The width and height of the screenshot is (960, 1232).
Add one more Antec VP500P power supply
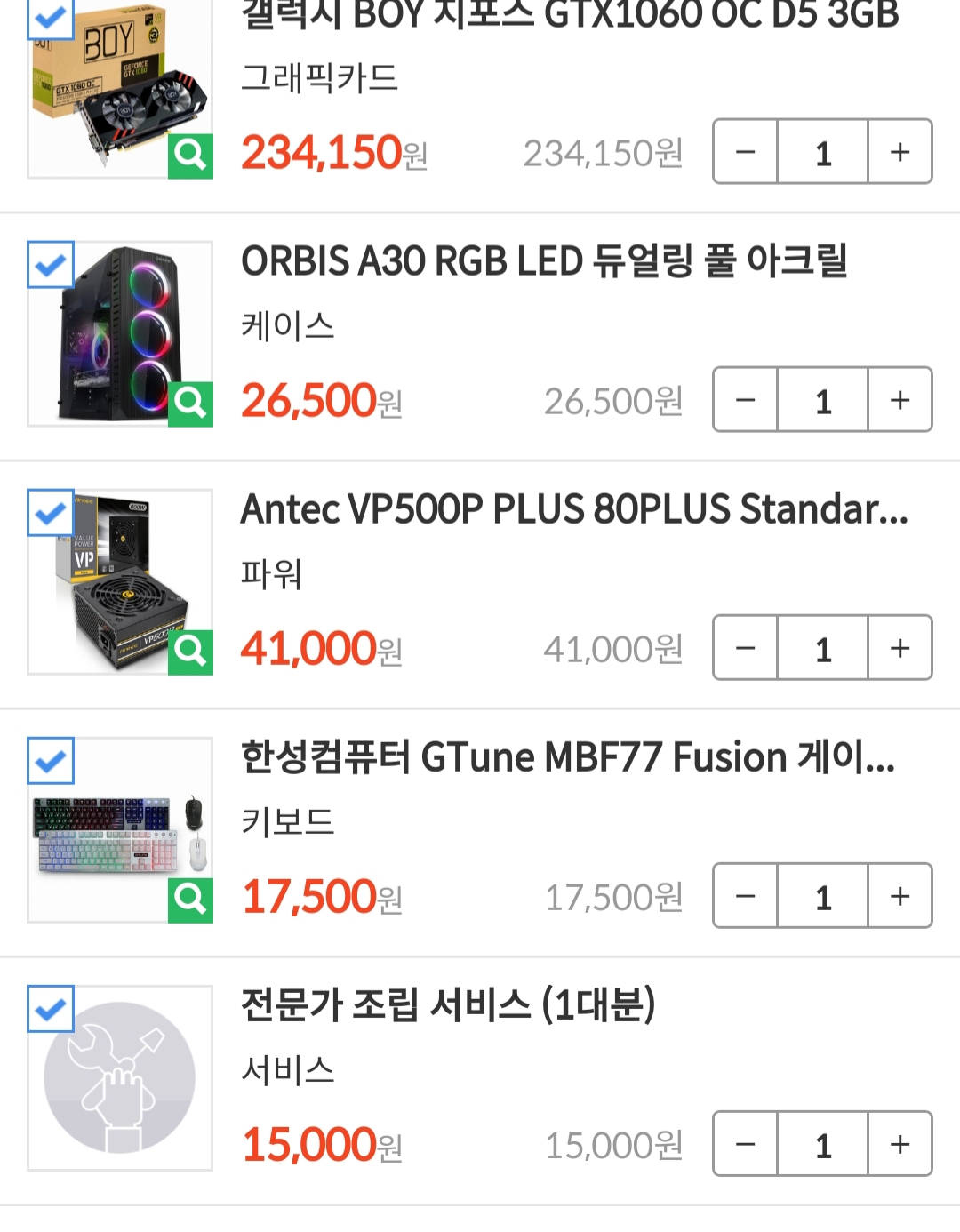(900, 648)
